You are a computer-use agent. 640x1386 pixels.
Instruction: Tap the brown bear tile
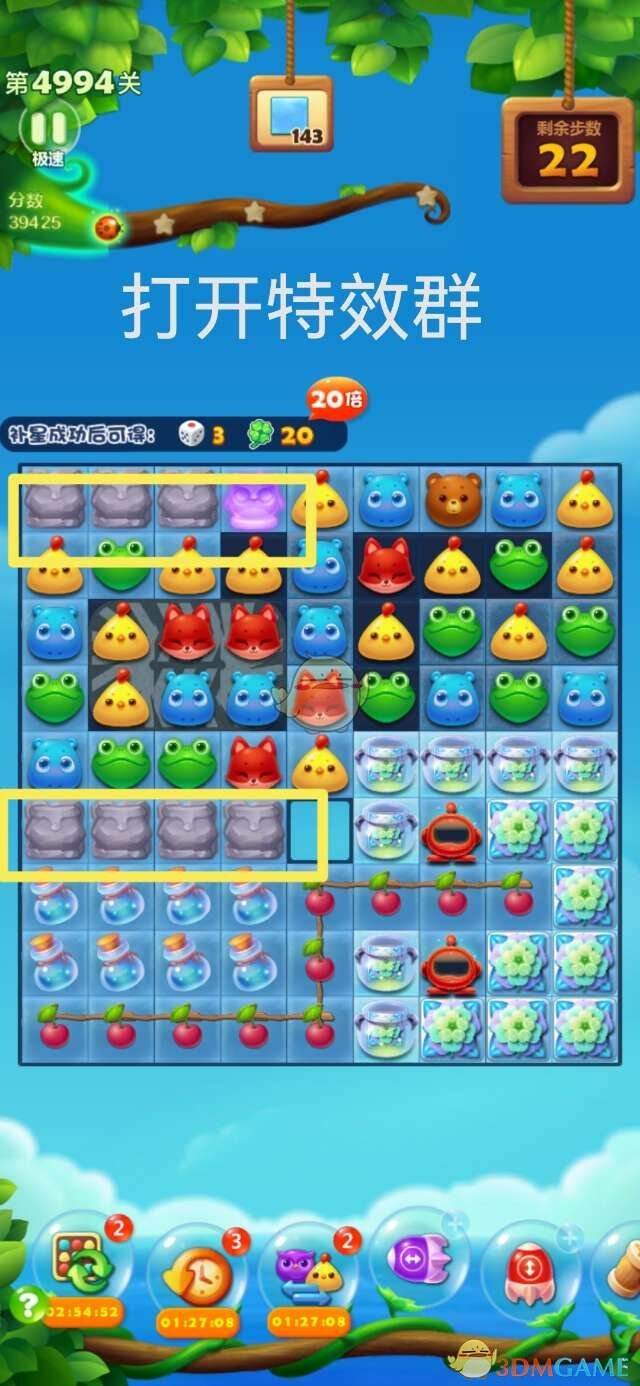tap(453, 499)
